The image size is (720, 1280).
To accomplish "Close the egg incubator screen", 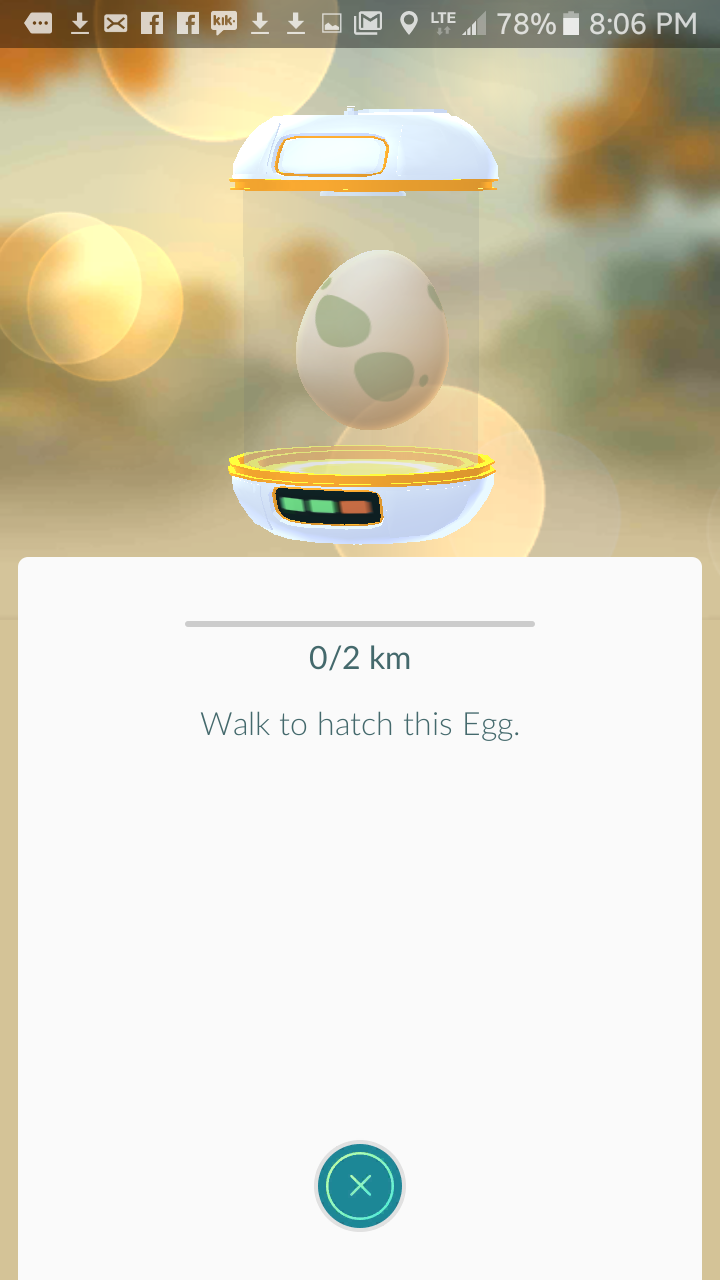I will coord(360,1186).
